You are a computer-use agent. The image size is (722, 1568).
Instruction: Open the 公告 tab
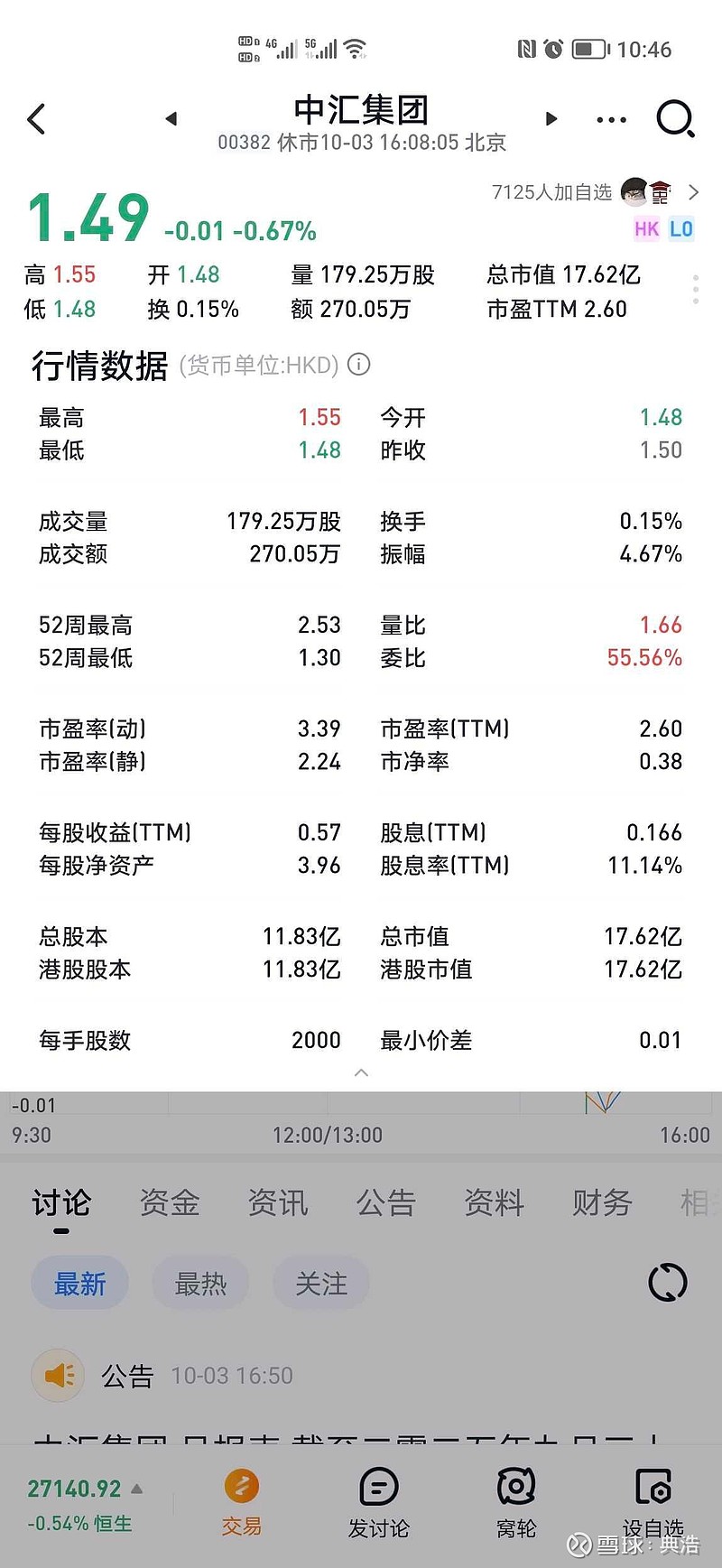pos(386,1202)
